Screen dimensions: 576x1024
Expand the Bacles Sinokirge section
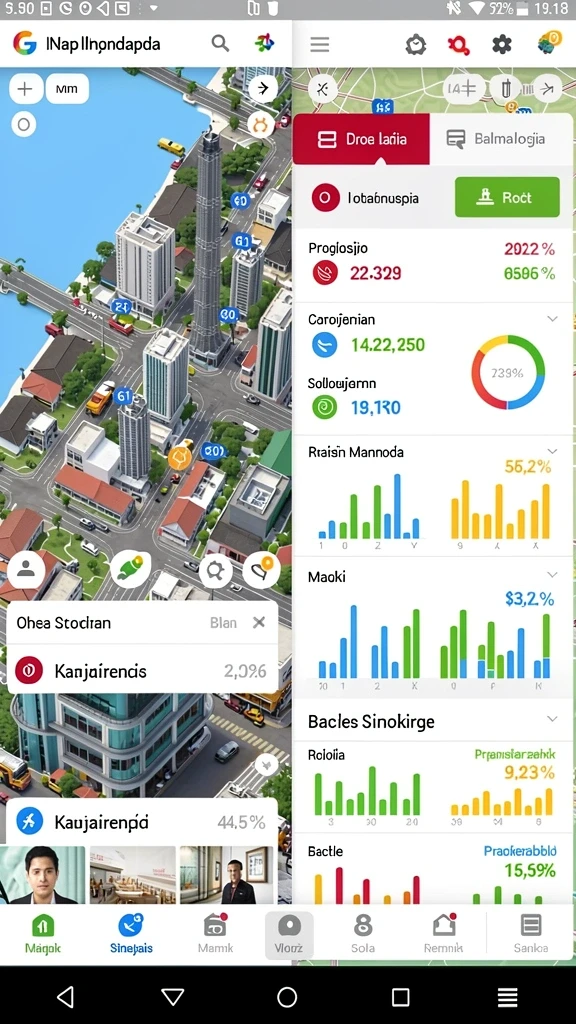(x=552, y=719)
